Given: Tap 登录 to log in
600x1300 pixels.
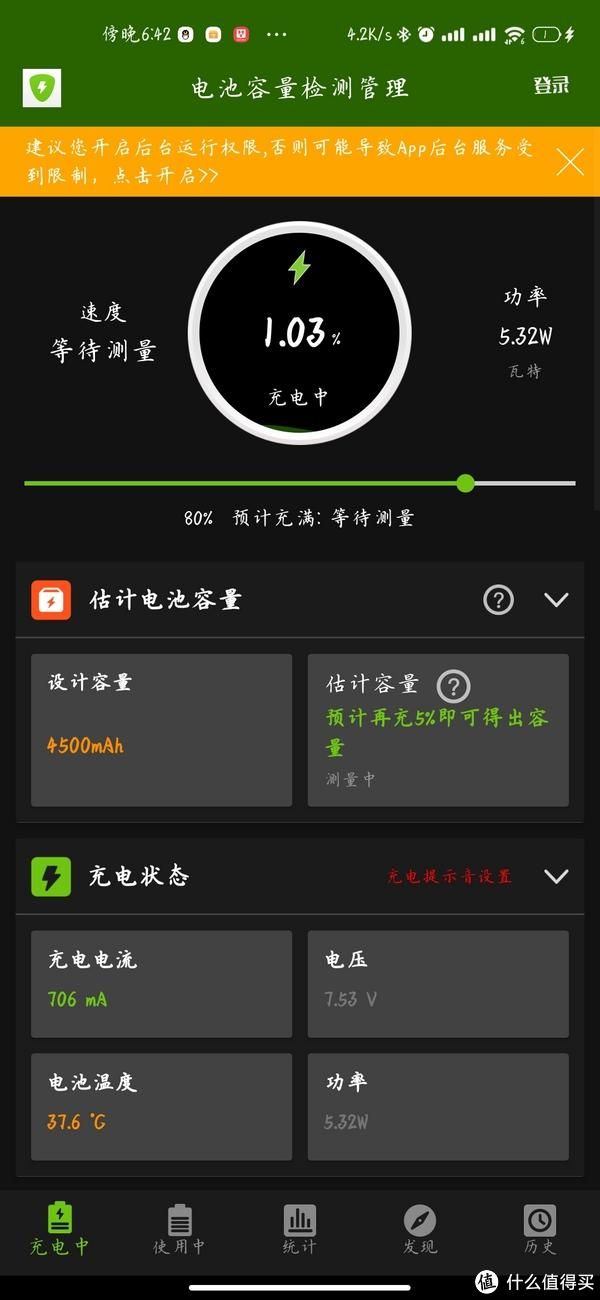Looking at the screenshot, I should (551, 86).
